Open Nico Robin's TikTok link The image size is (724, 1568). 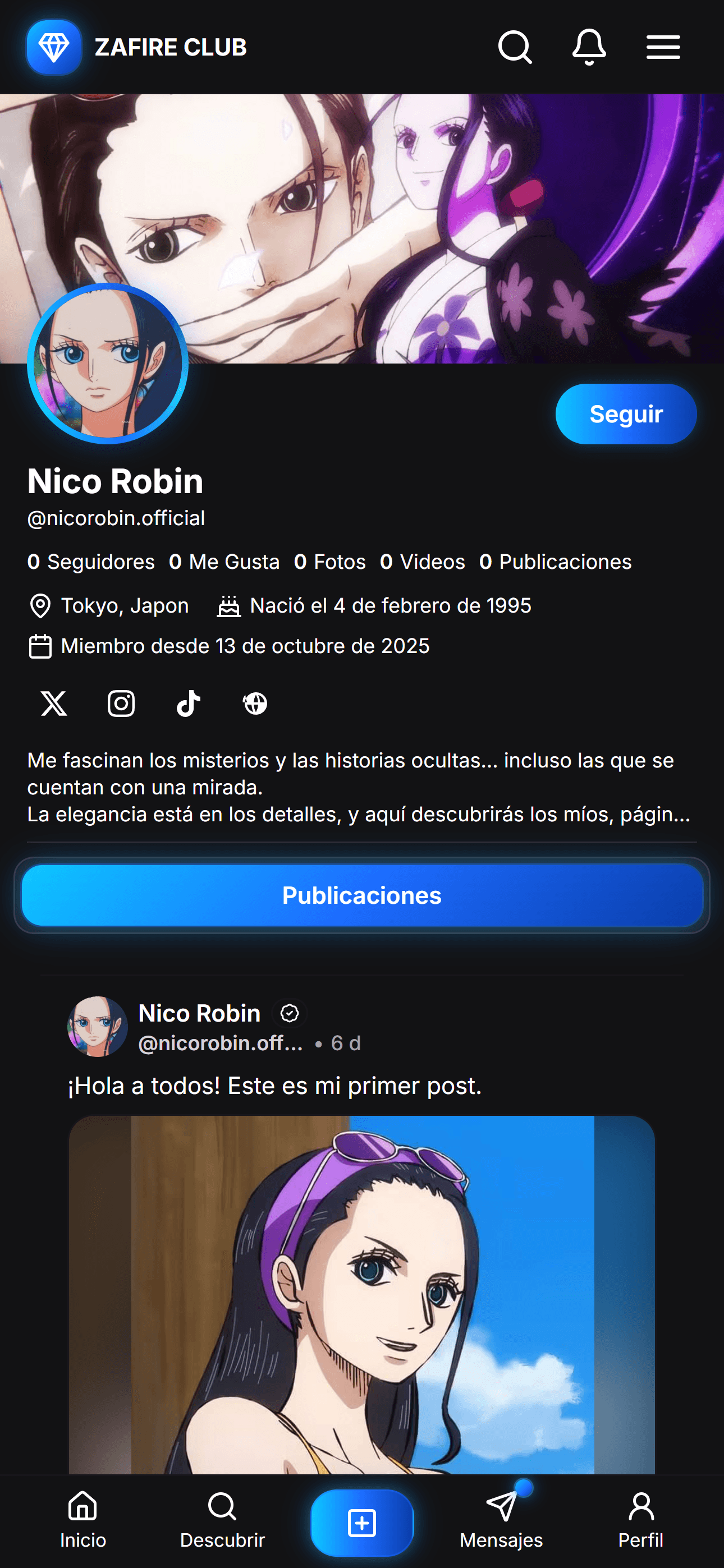pyautogui.click(x=188, y=703)
